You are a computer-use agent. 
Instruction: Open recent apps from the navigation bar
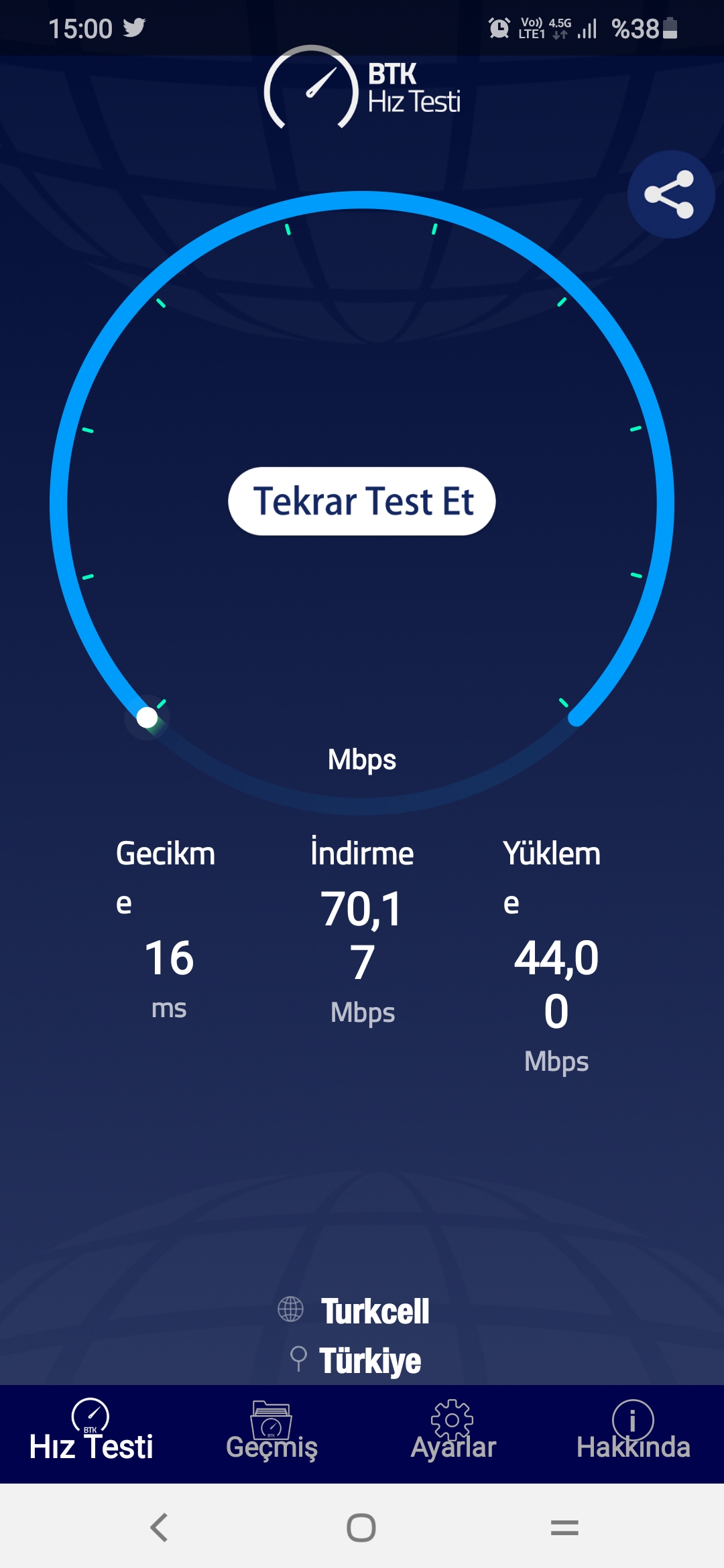pos(564,1528)
